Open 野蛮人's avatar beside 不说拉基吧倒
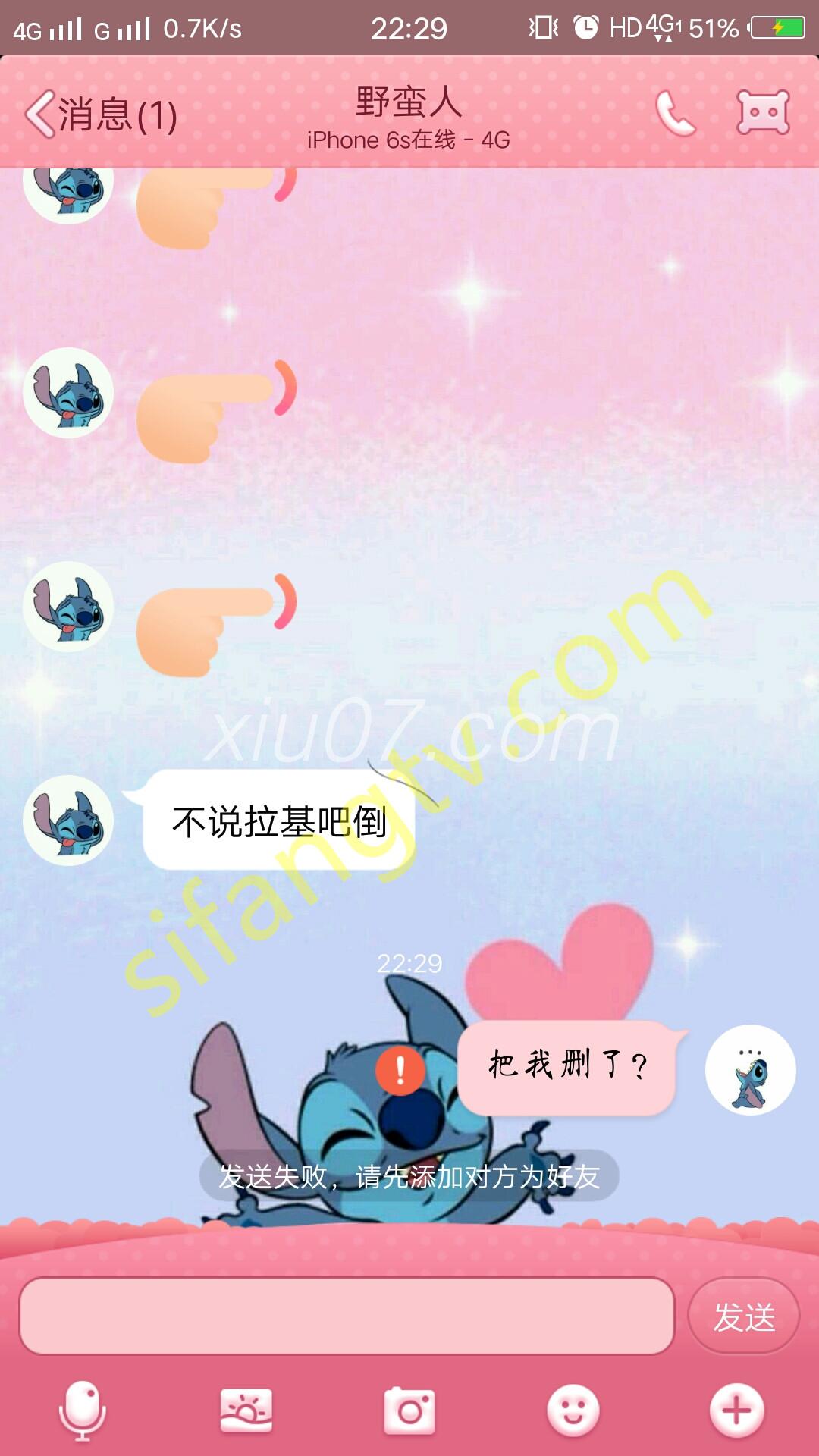The height and width of the screenshot is (1456, 819). (68, 821)
